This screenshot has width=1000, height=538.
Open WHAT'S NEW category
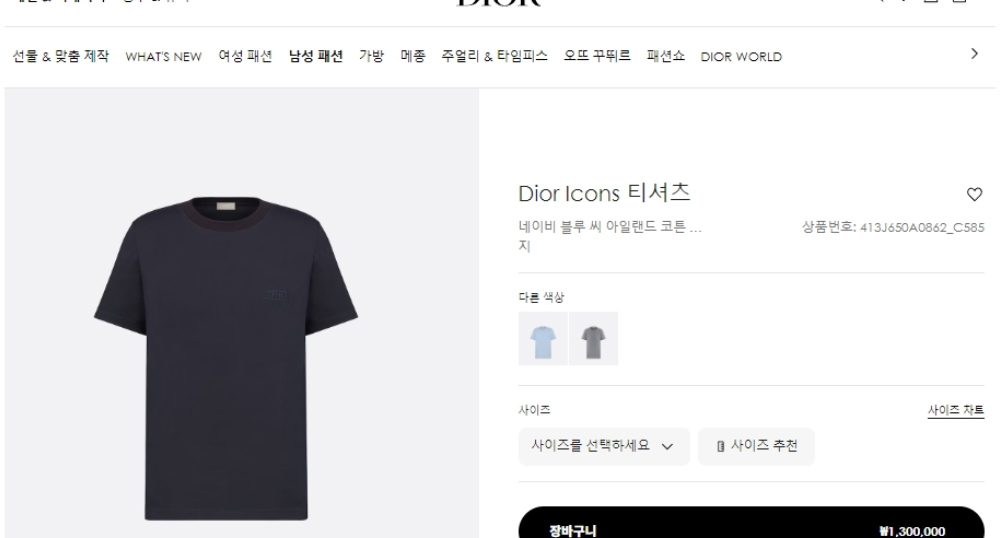coord(165,55)
